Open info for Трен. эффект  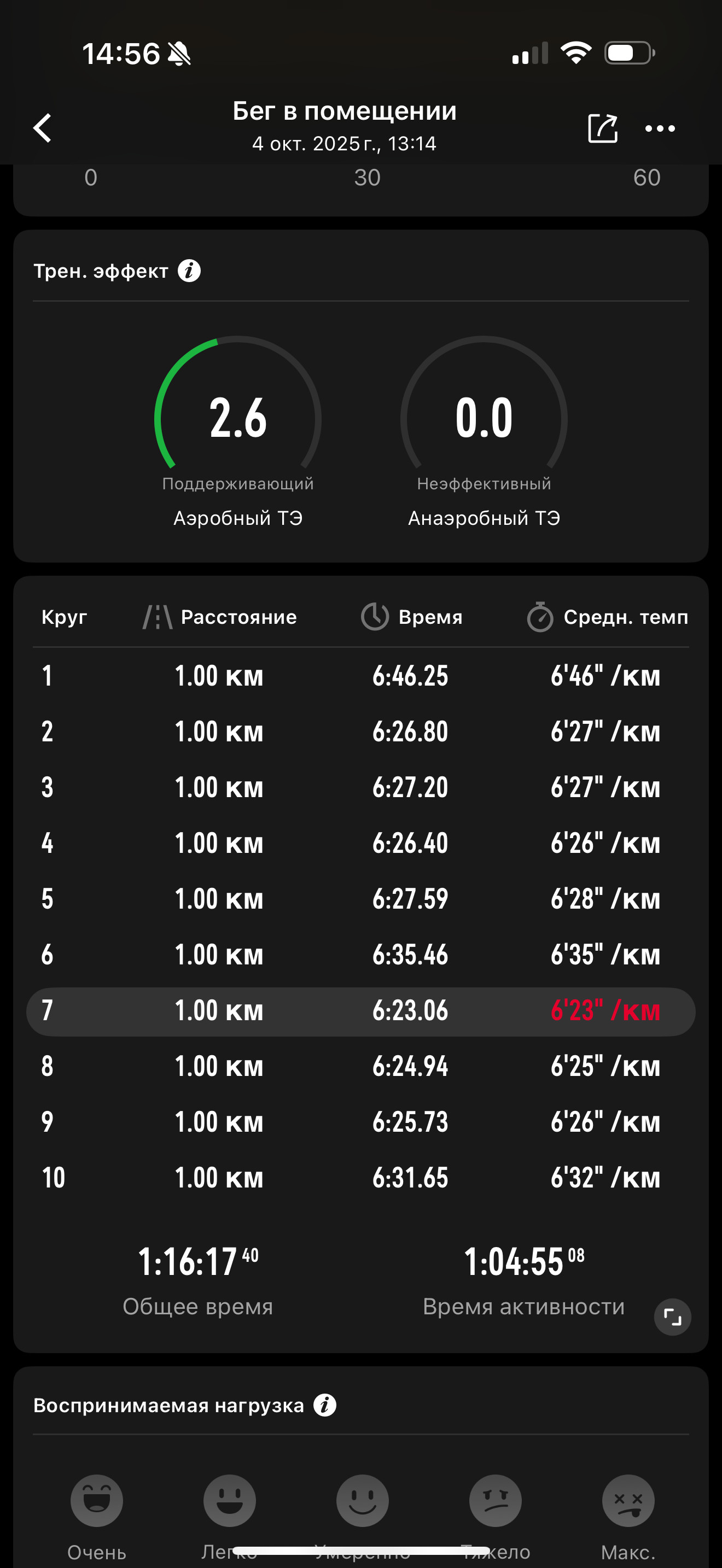189,271
